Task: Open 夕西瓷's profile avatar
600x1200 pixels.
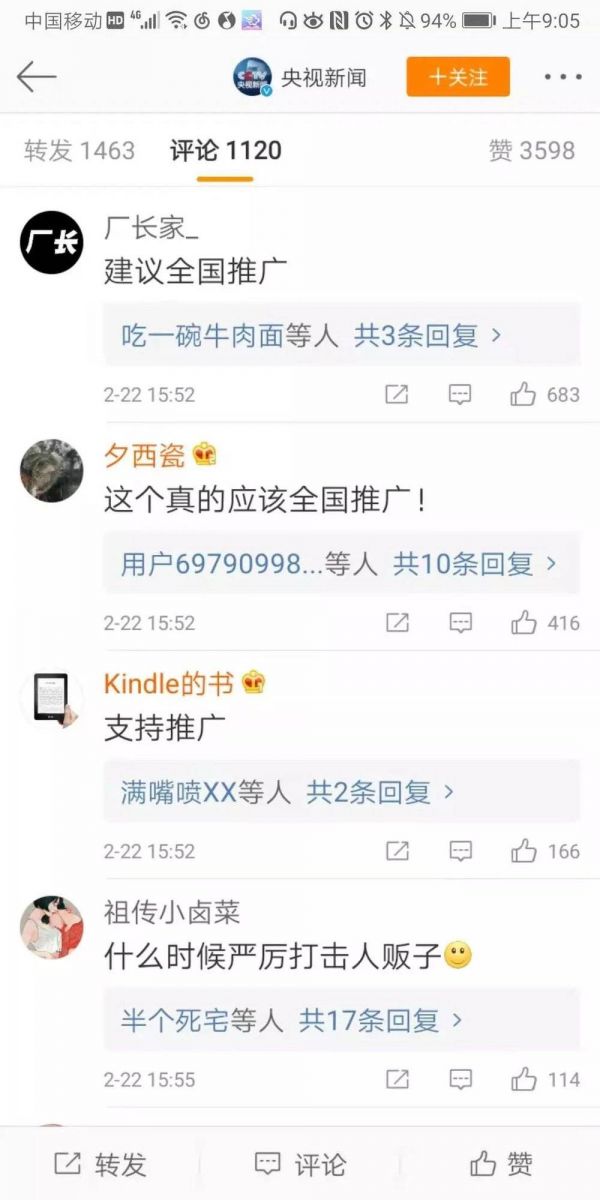Action: 52,471
